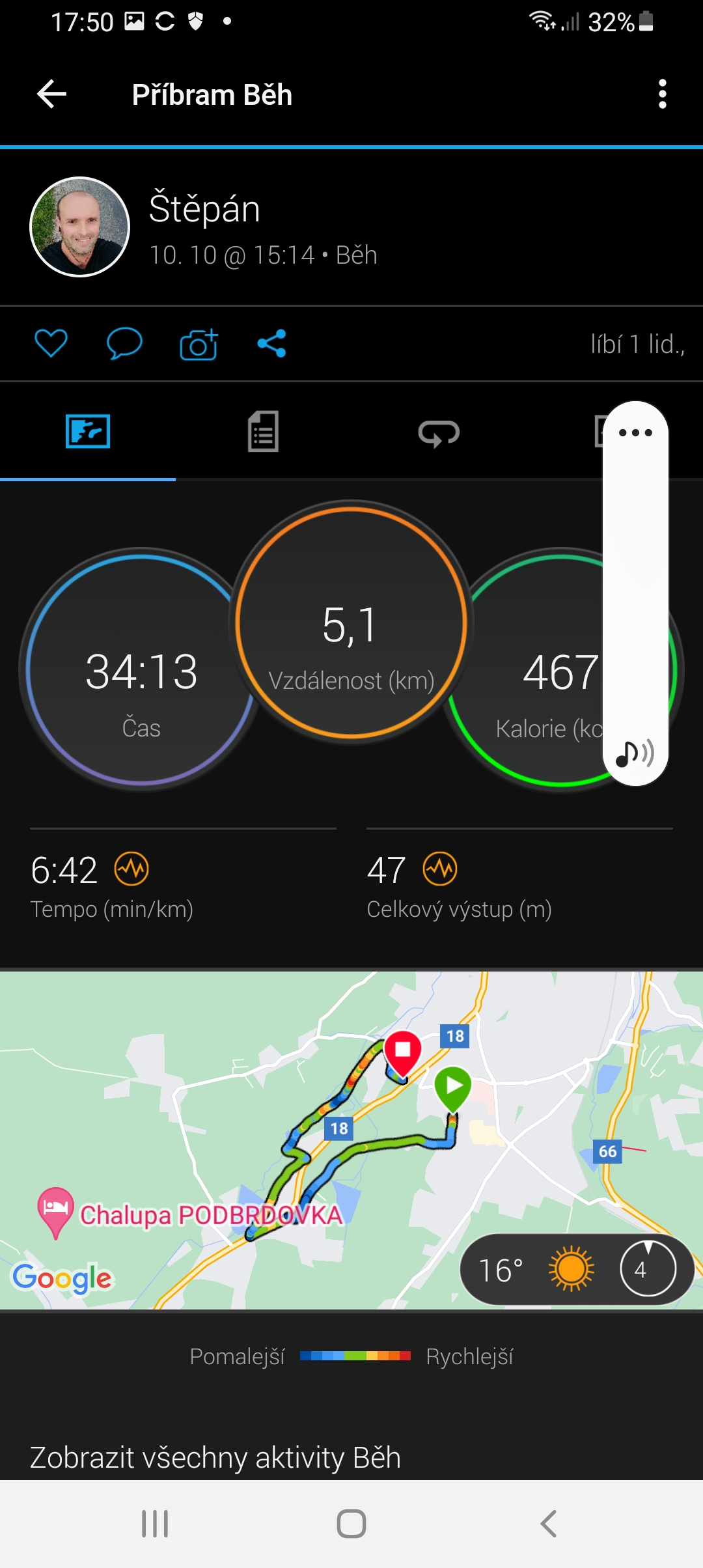Go back using the top arrow
Screen dimensions: 703x1568
52,94
